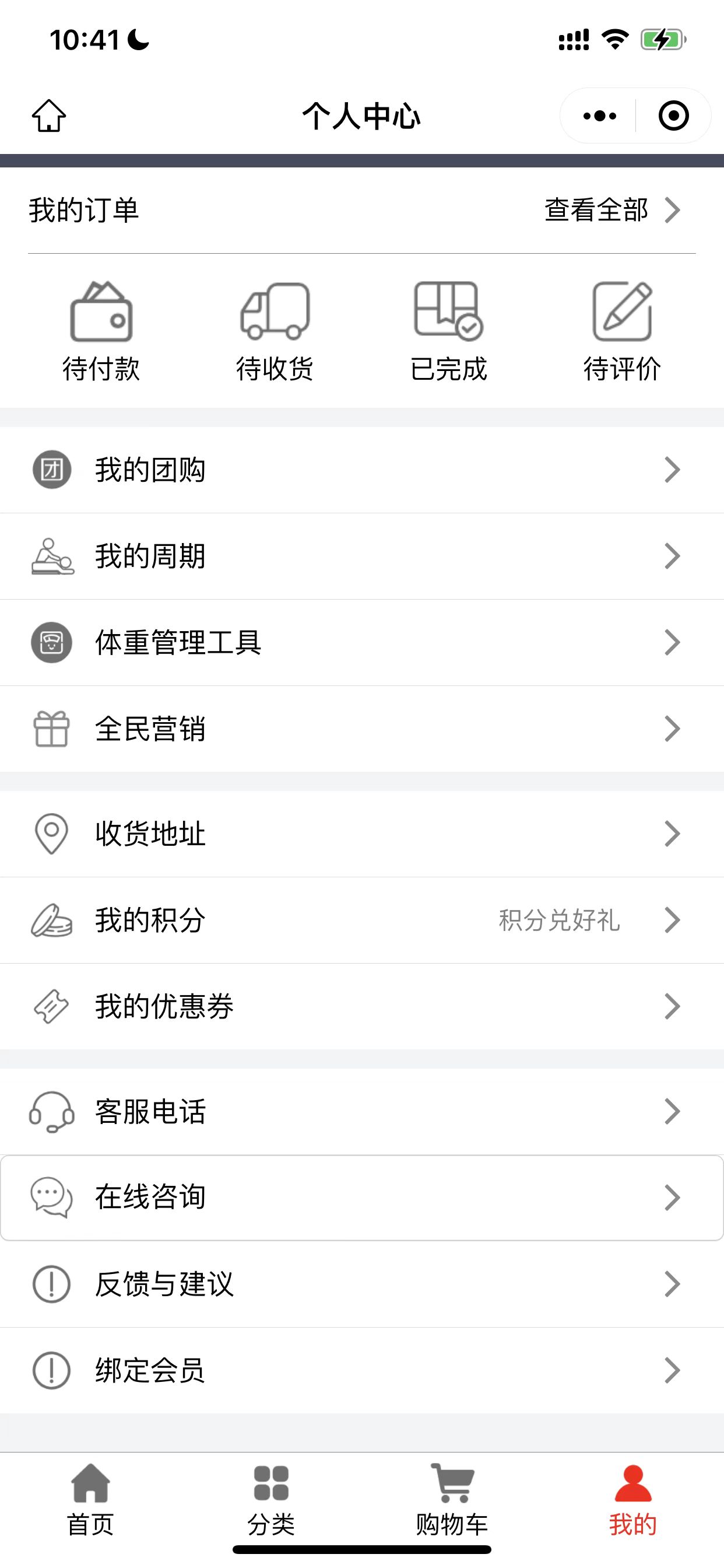
Task: Close the mini program via circle button
Action: click(673, 116)
